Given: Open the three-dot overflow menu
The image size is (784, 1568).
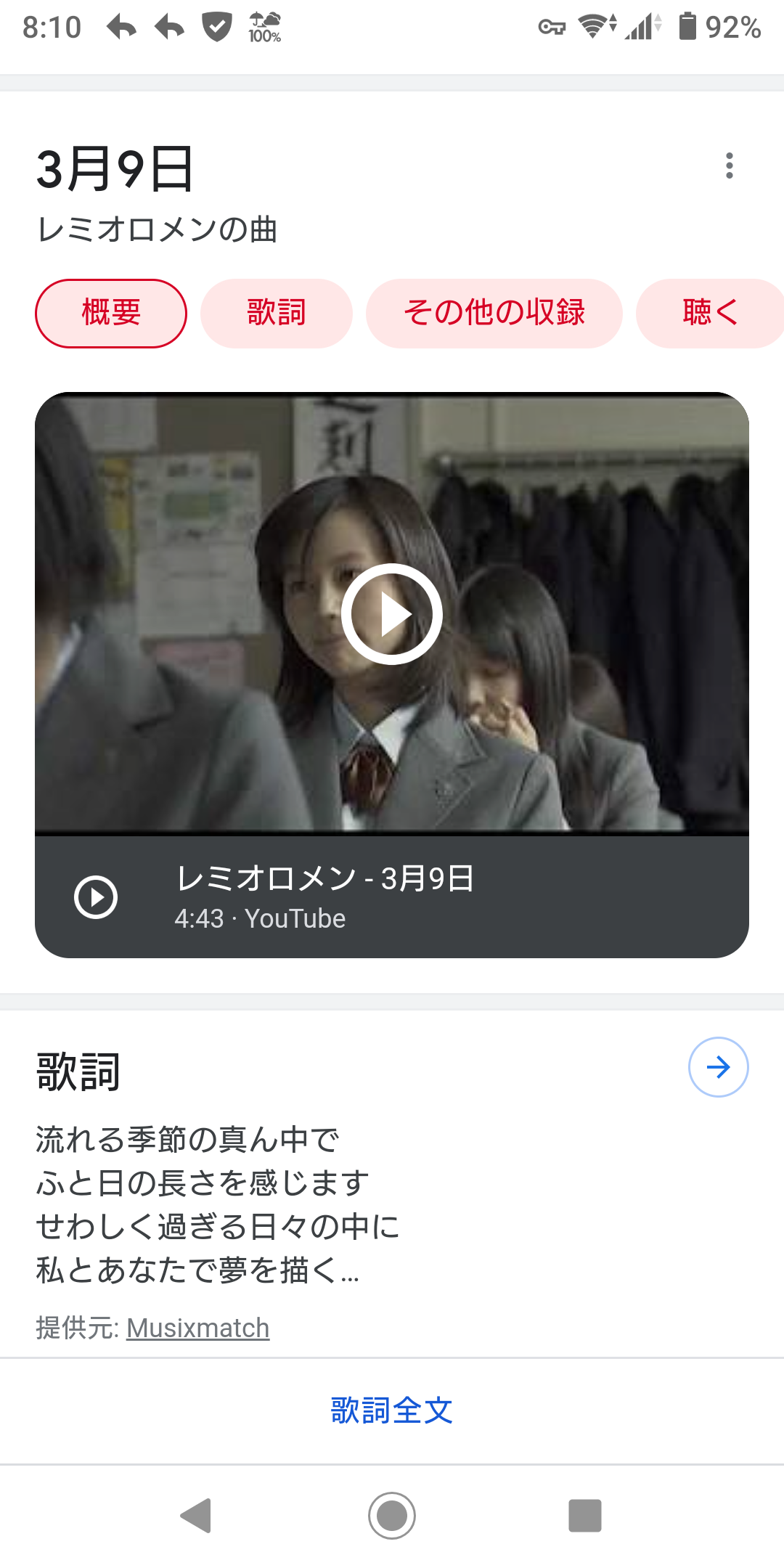Looking at the screenshot, I should 730,166.
